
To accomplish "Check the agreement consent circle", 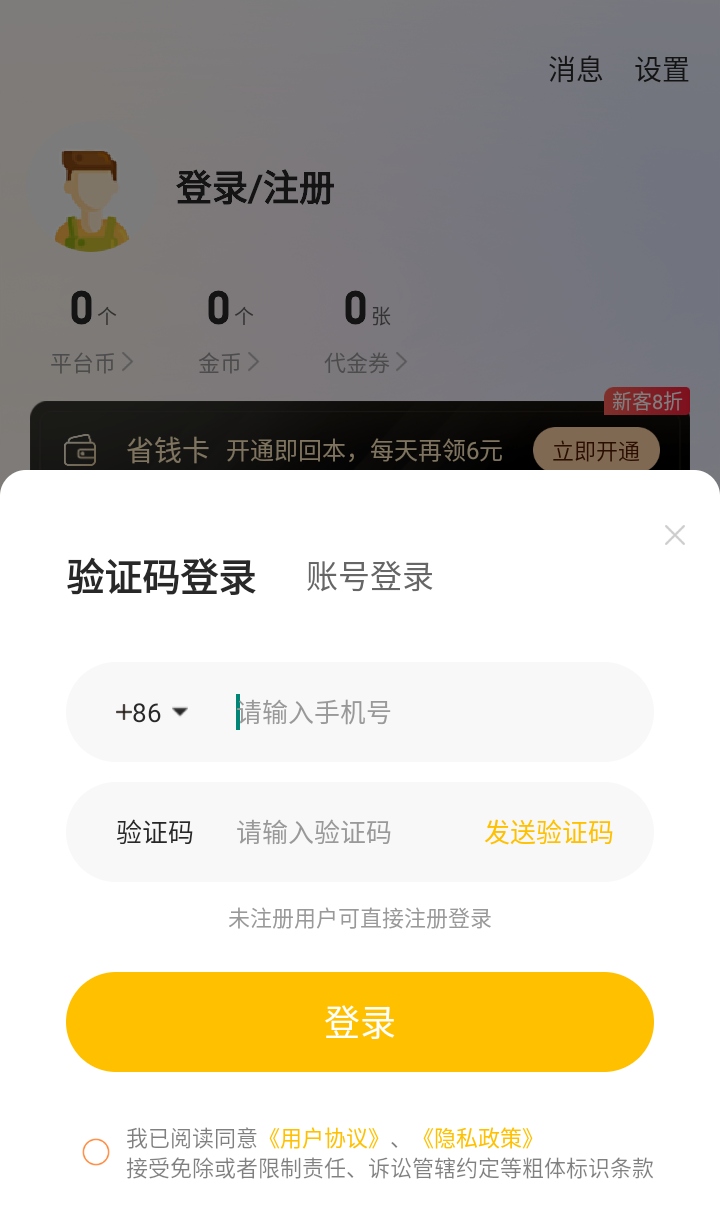I will tap(96, 1152).
